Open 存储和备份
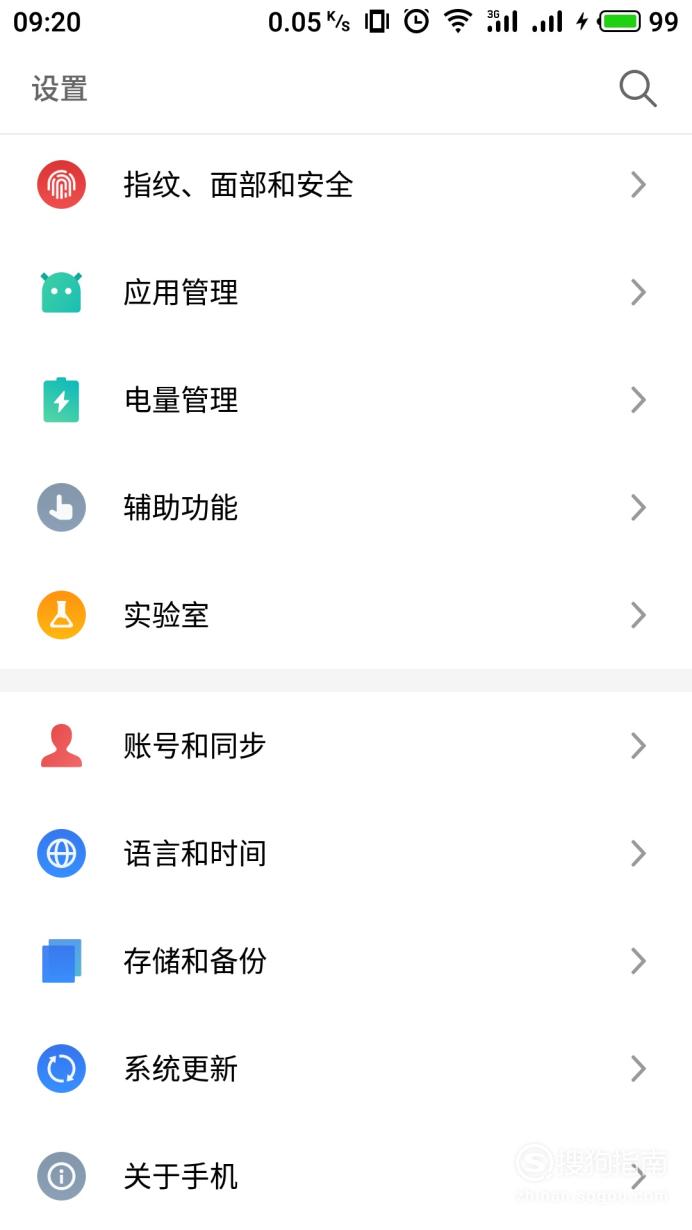This screenshot has height=1230, width=692. coord(346,961)
